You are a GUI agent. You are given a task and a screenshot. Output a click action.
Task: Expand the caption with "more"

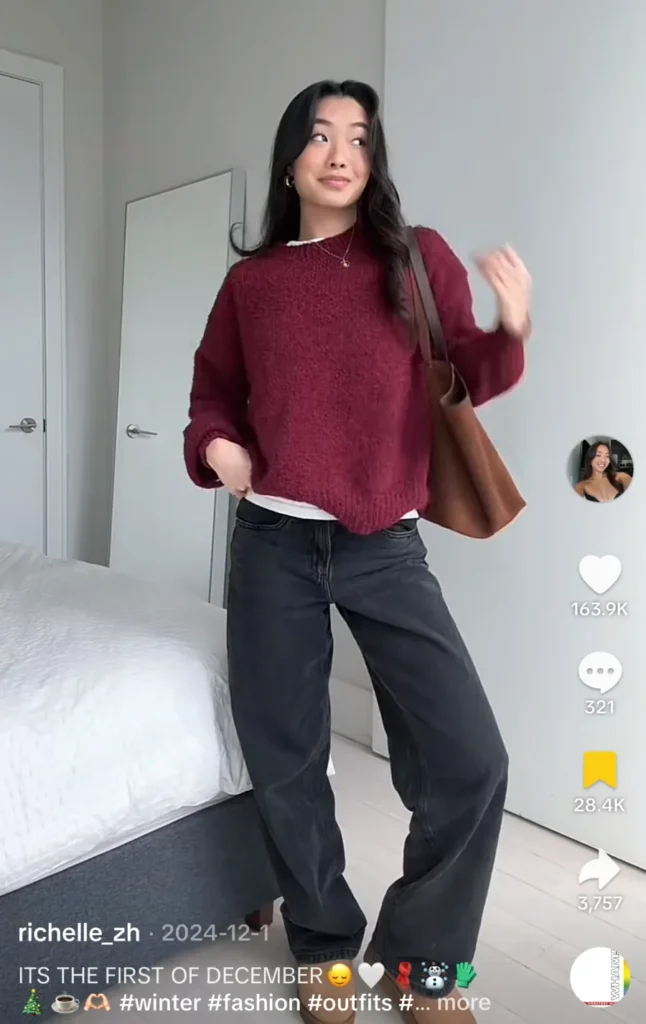(x=464, y=1002)
